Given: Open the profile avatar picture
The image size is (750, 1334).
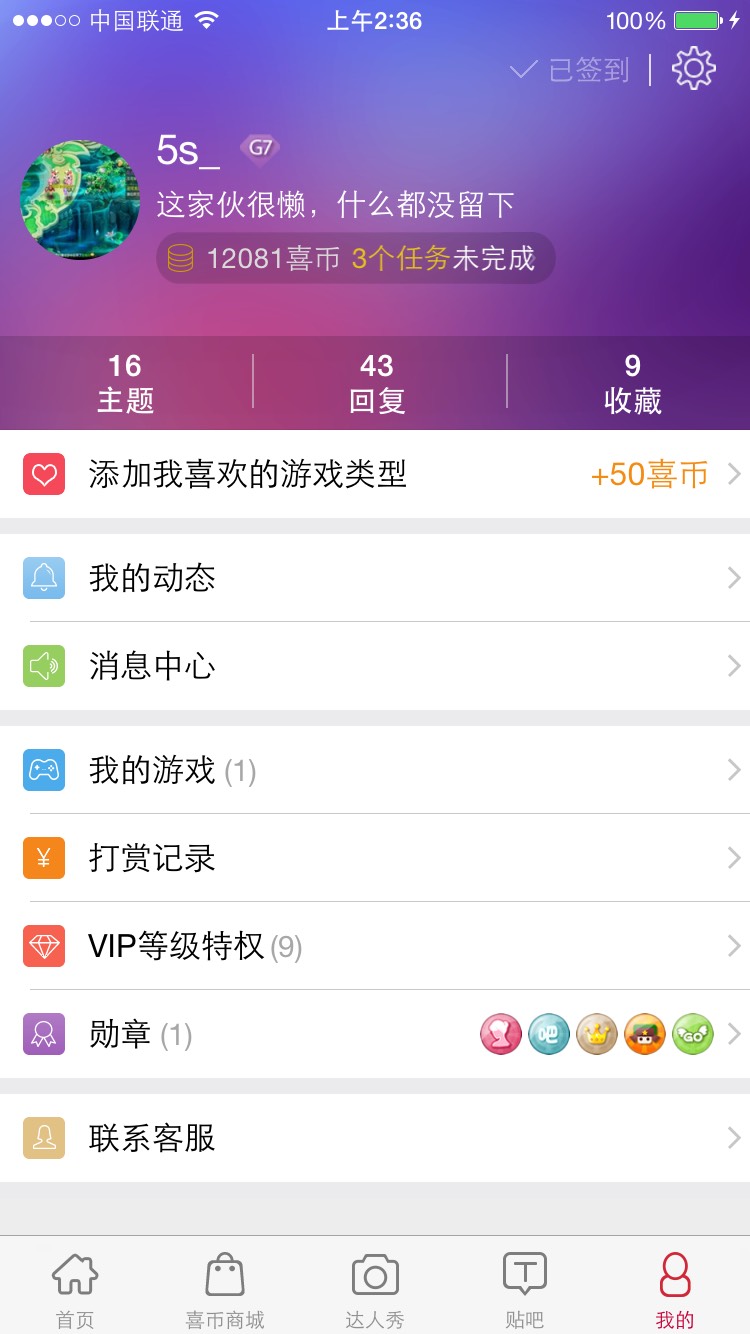Looking at the screenshot, I should pos(80,200).
